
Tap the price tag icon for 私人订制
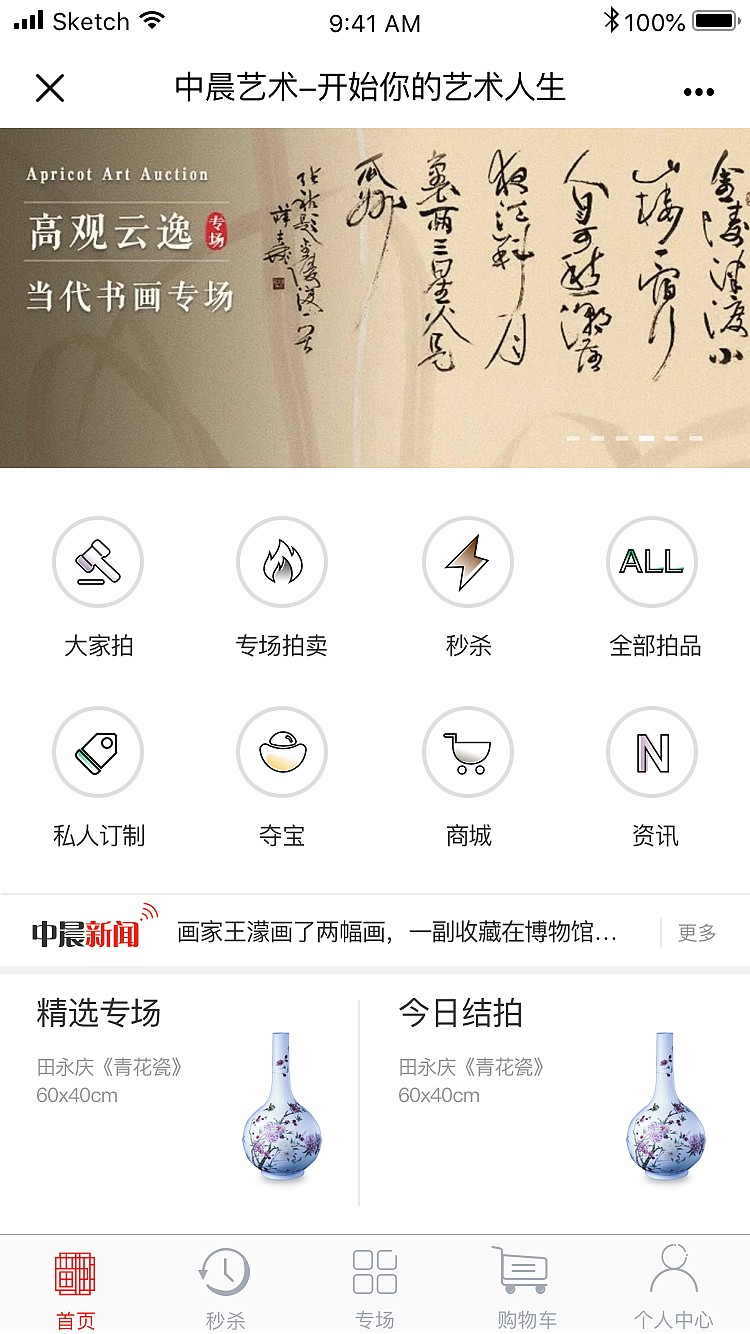point(97,752)
